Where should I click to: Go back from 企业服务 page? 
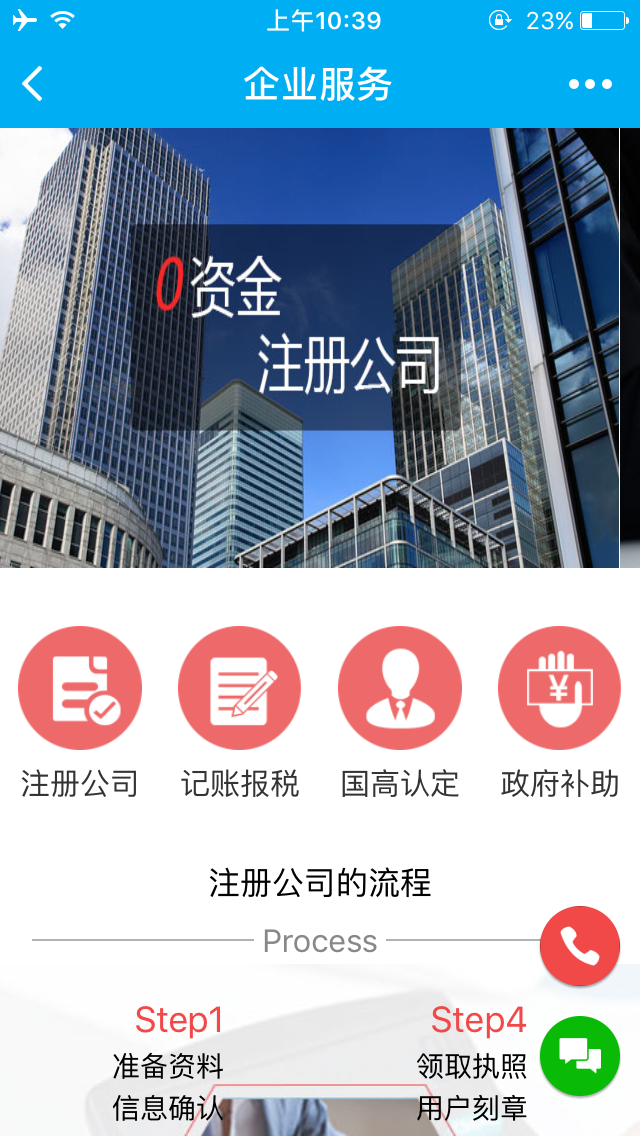click(33, 84)
